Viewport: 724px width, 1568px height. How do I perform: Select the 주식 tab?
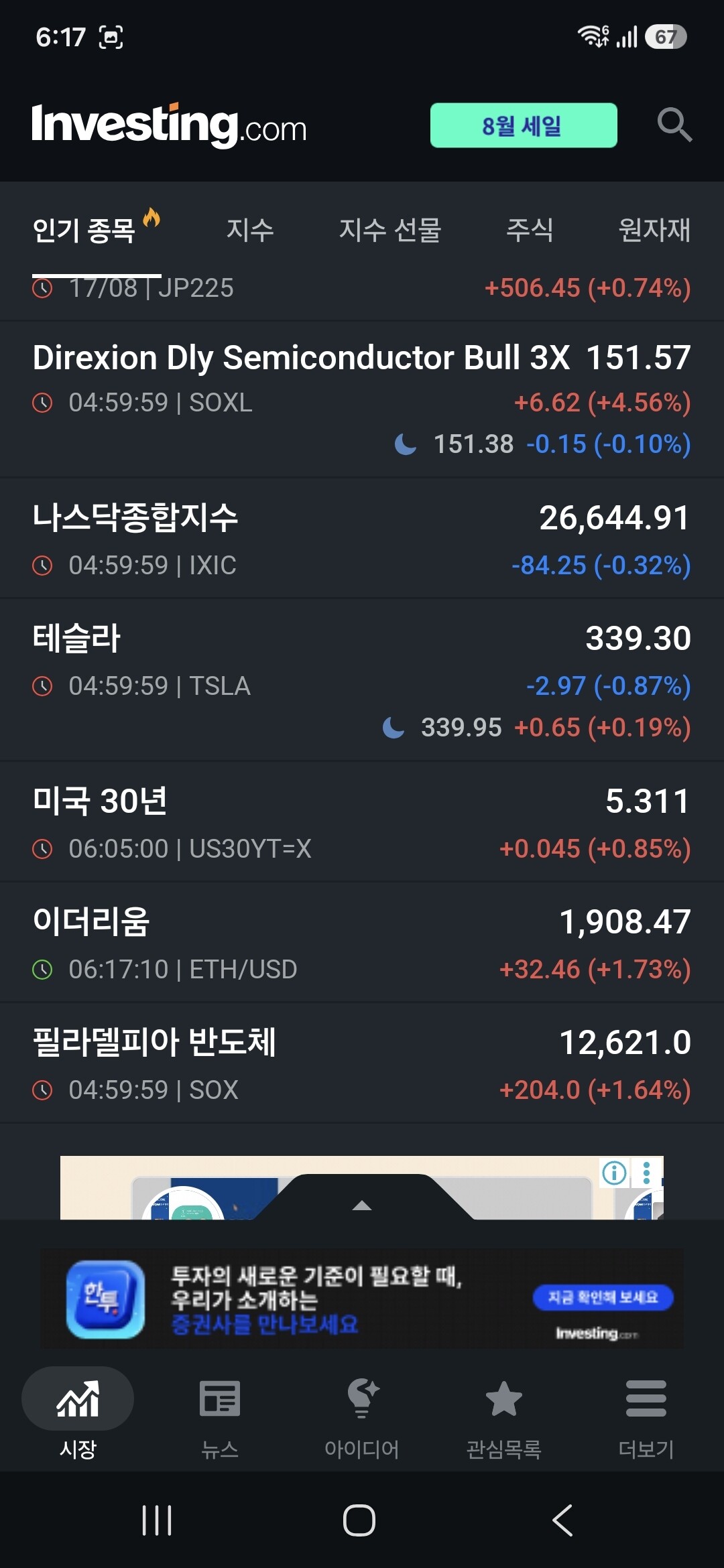tap(530, 230)
